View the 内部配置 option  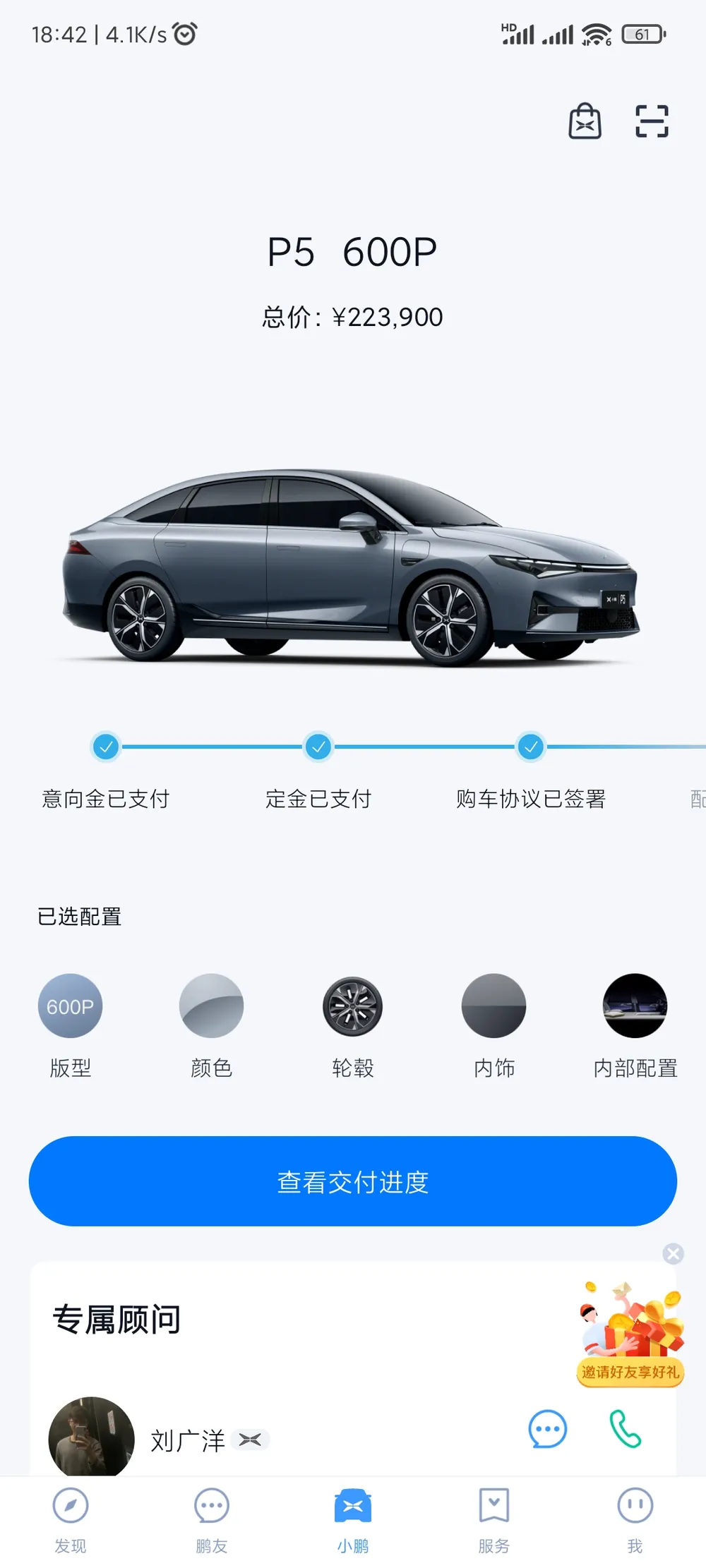[635, 1006]
